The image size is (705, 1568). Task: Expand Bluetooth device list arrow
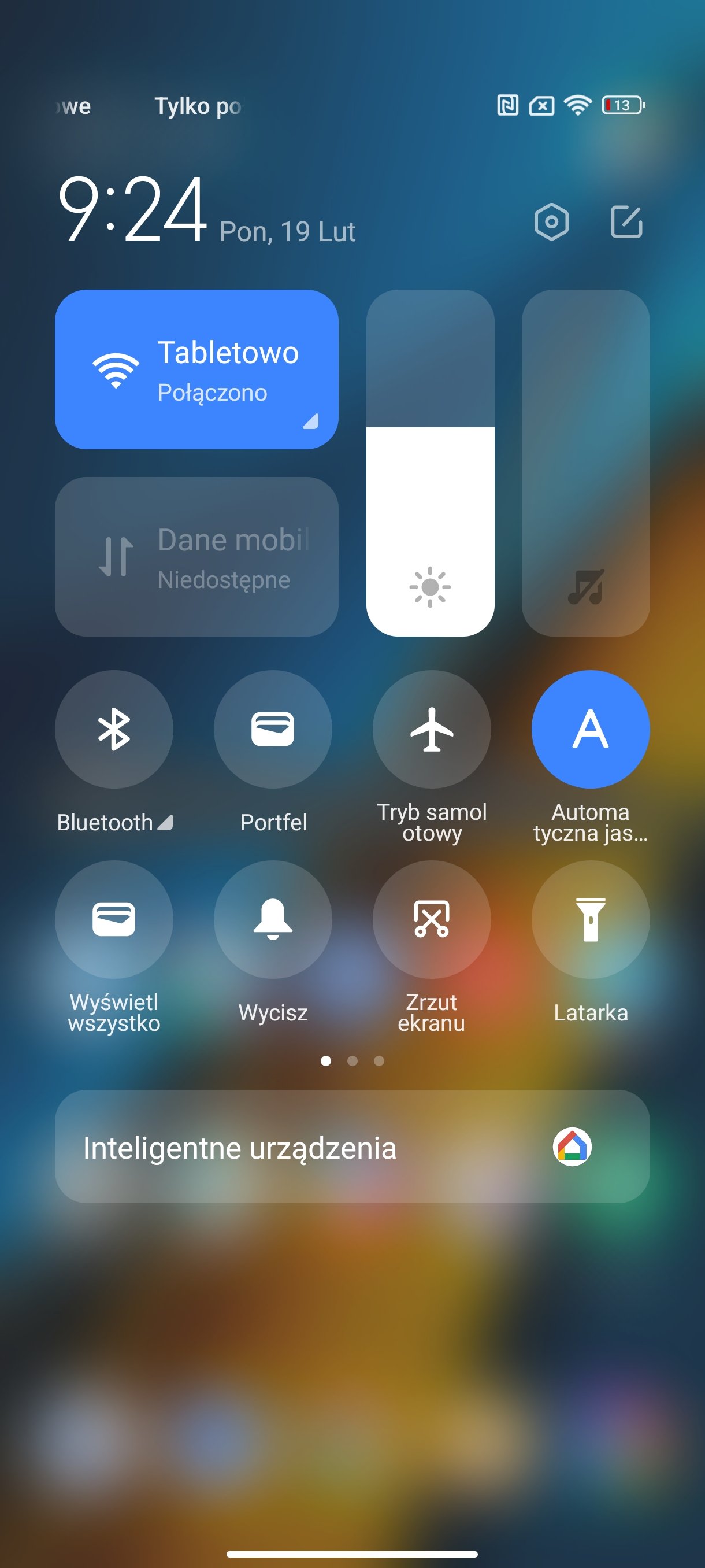point(165,822)
